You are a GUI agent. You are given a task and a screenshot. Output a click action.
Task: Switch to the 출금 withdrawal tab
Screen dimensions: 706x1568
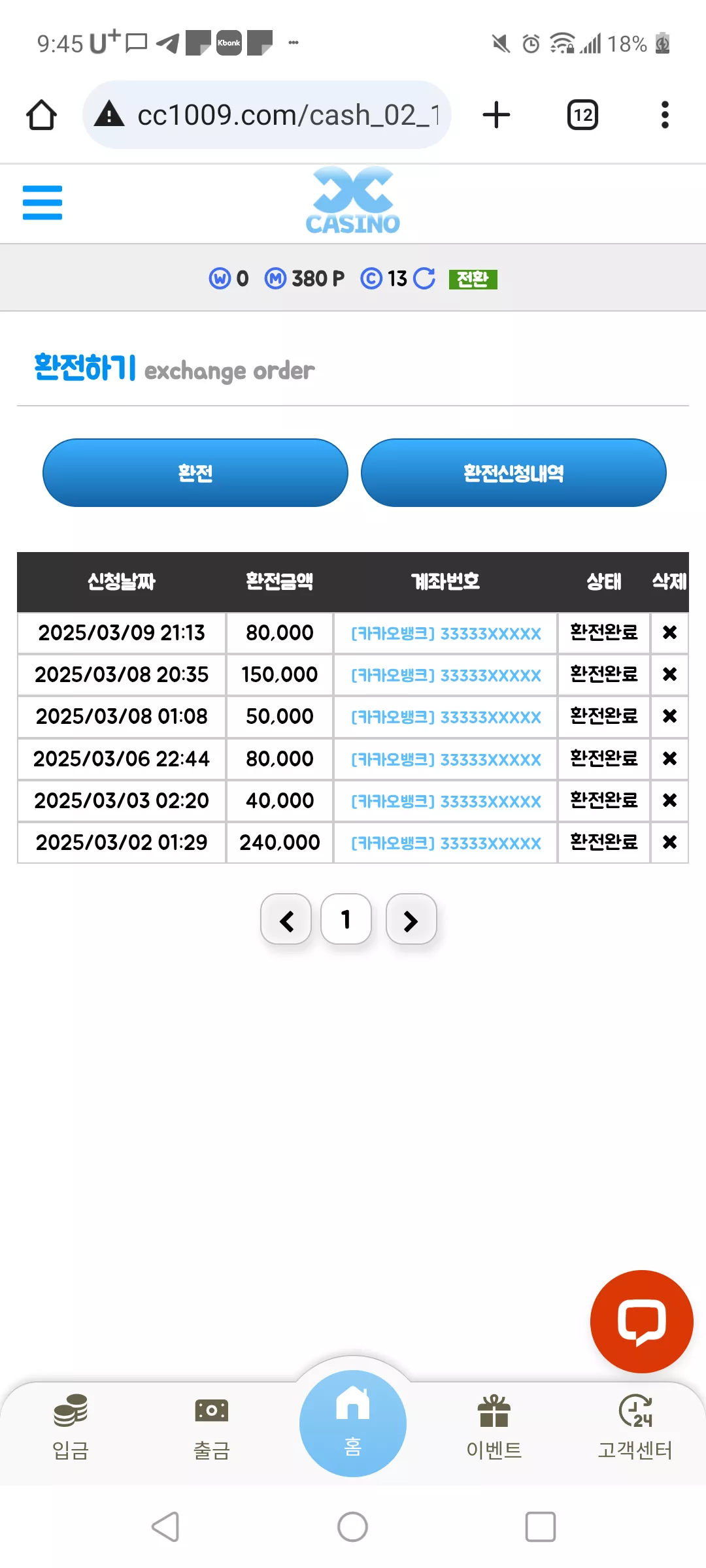pyautogui.click(x=212, y=1428)
